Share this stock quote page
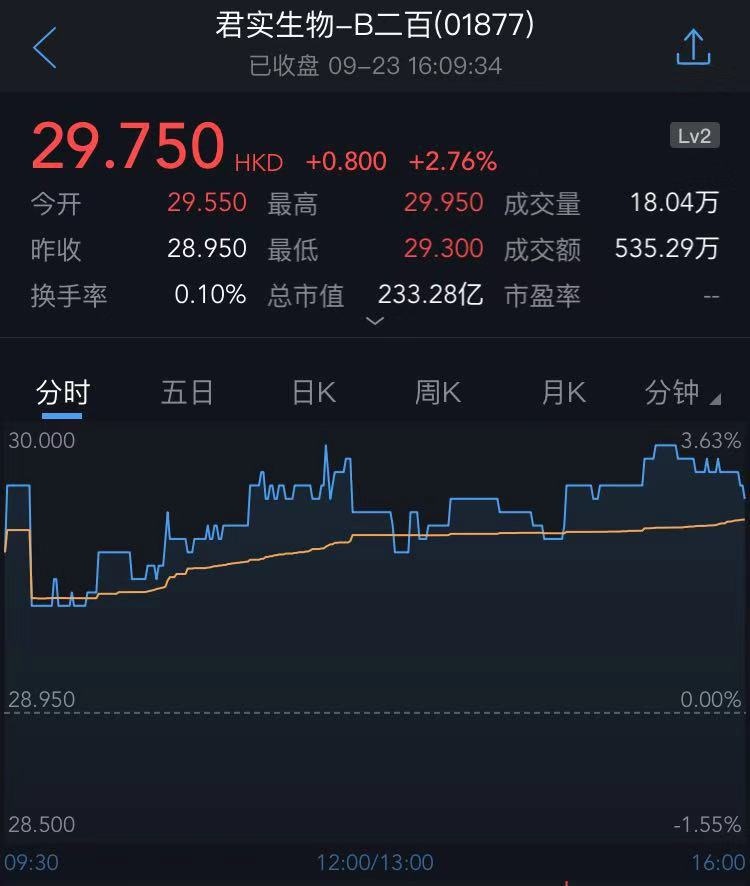Viewport: 750px width, 886px height. click(x=693, y=47)
